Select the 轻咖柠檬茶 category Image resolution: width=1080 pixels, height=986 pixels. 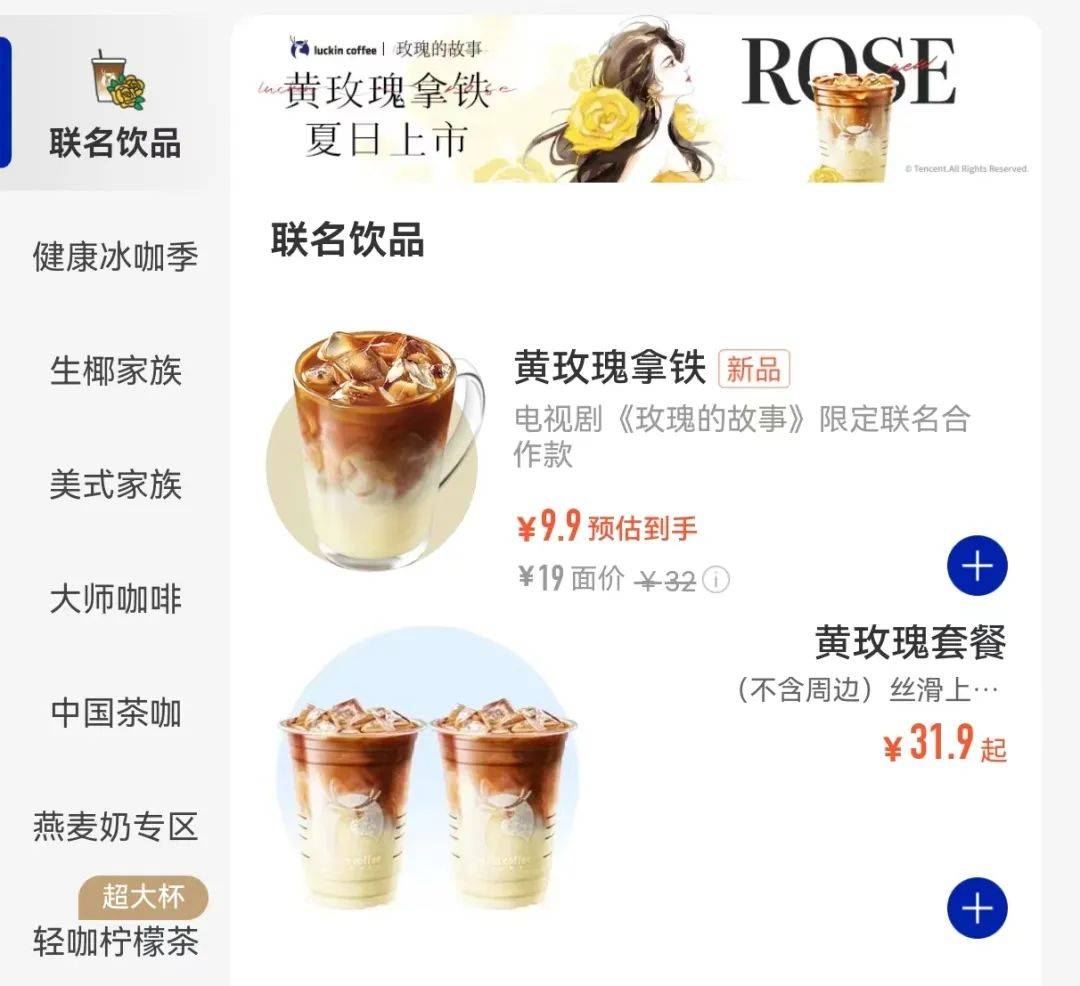[x=115, y=941]
